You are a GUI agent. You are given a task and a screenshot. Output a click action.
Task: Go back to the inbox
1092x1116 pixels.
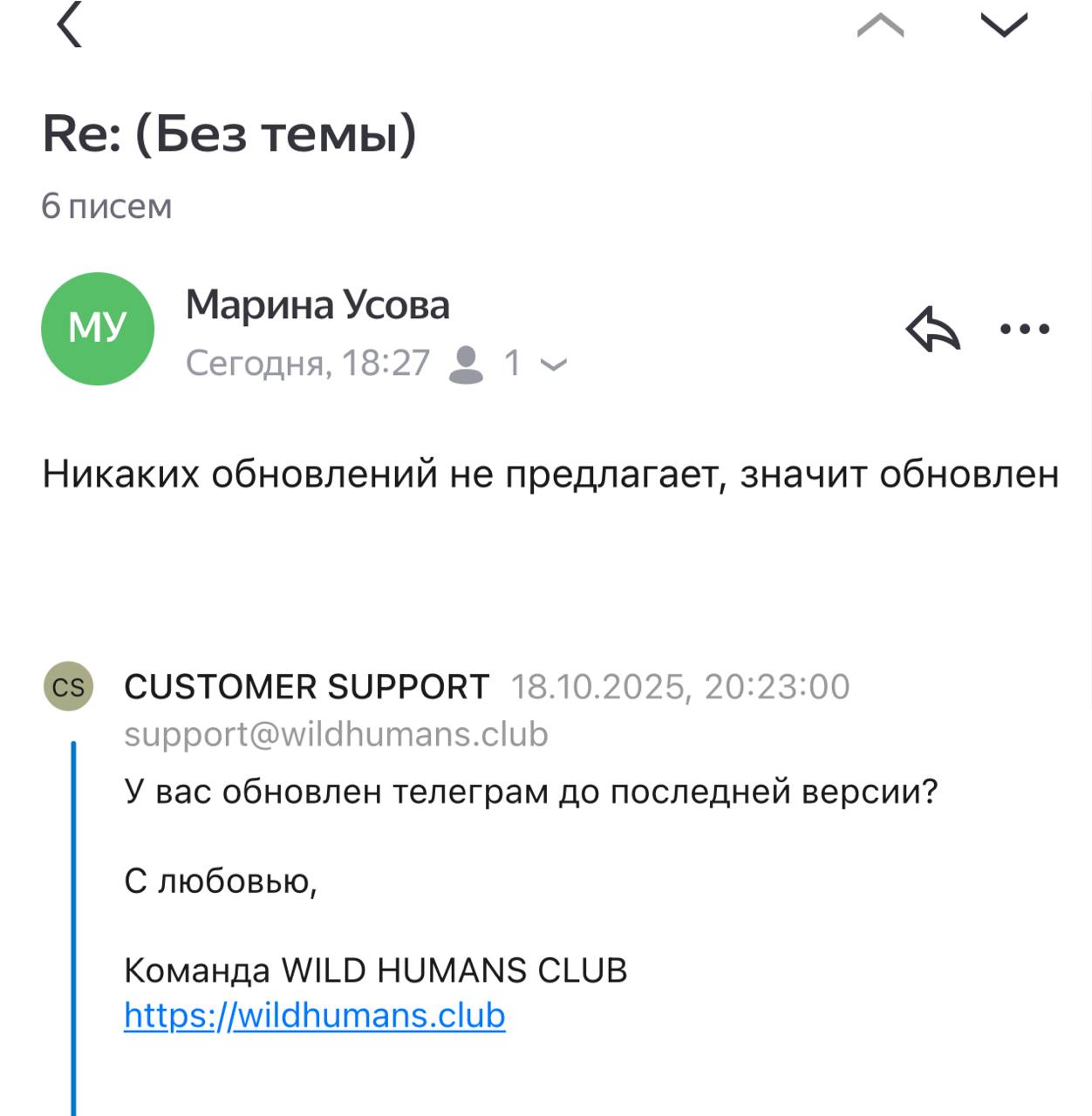click(70, 24)
